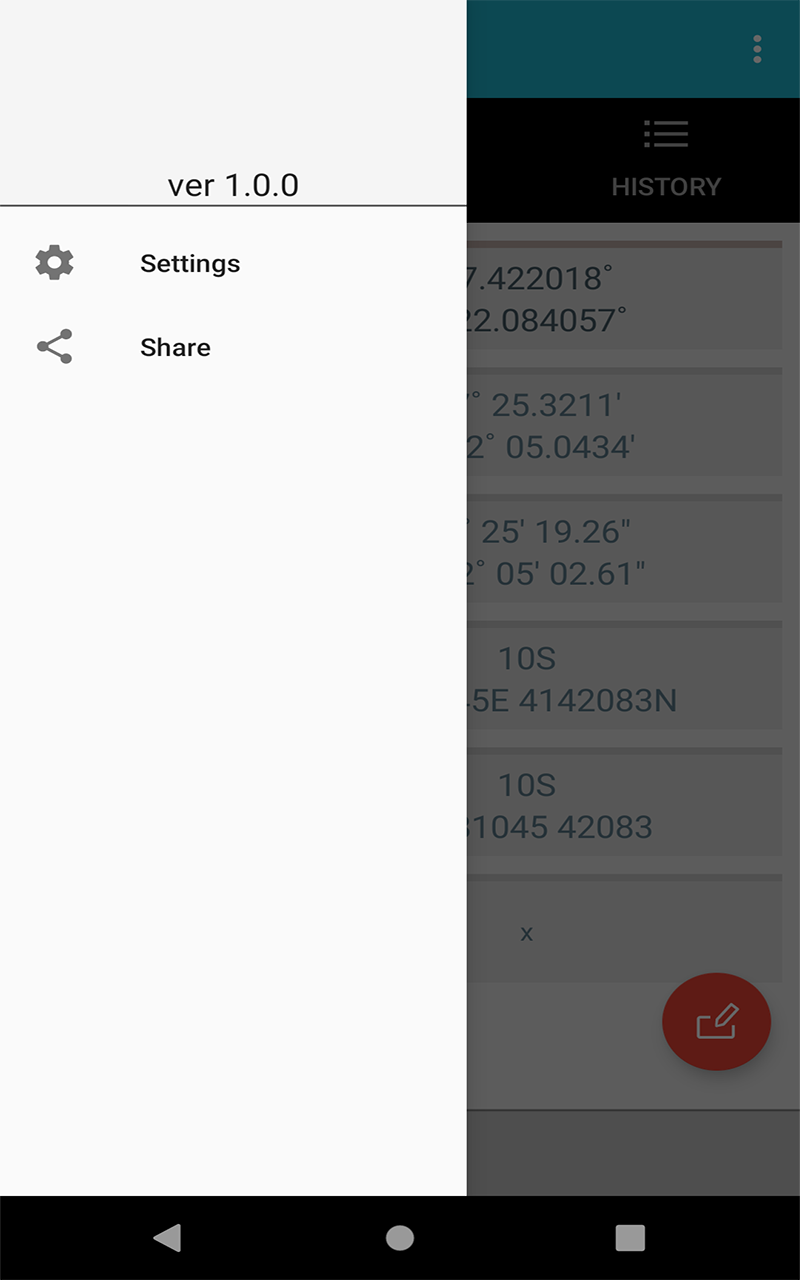
Task: Tap the Share icon in the drawer
Action: point(54,347)
